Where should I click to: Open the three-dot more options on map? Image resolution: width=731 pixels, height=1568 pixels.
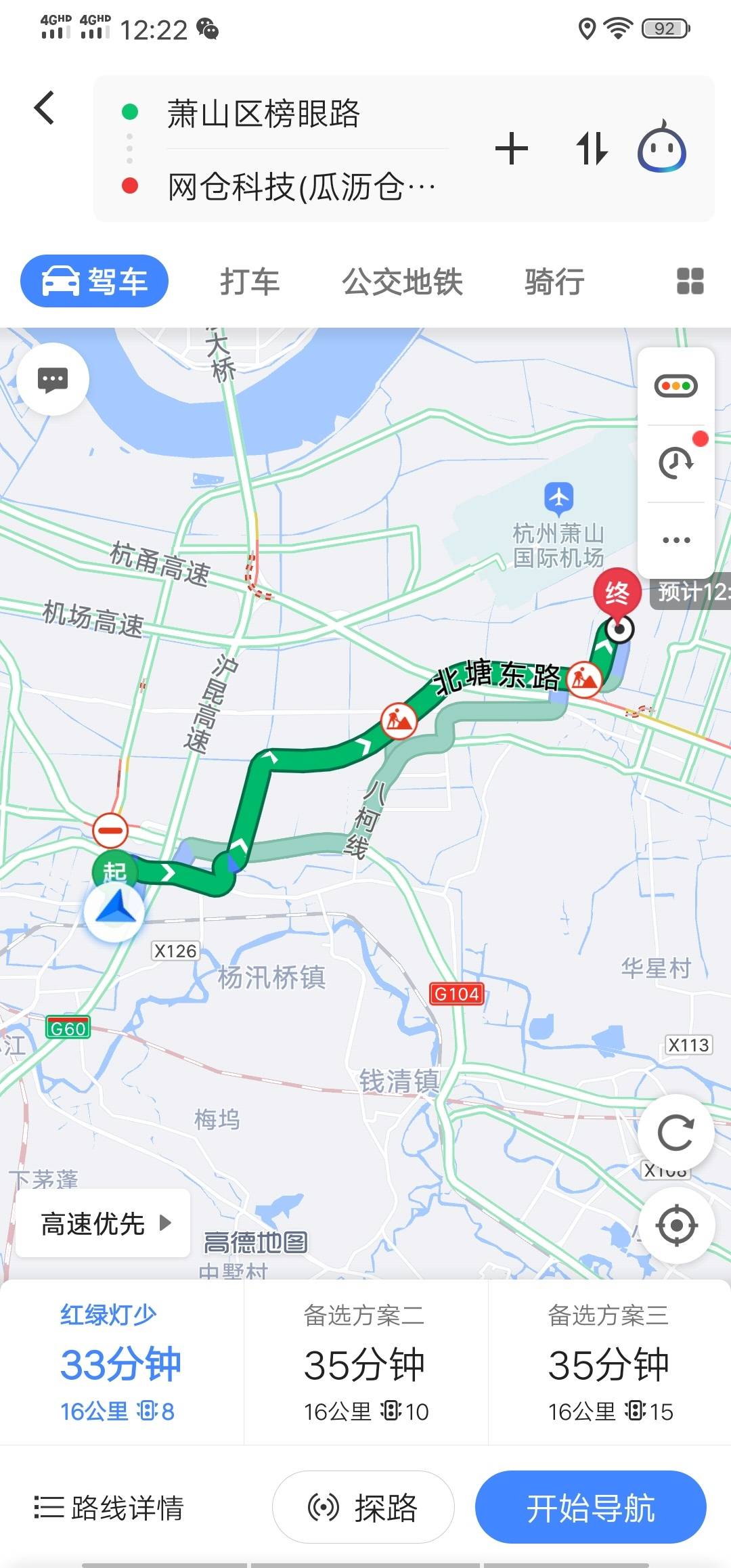[x=676, y=540]
